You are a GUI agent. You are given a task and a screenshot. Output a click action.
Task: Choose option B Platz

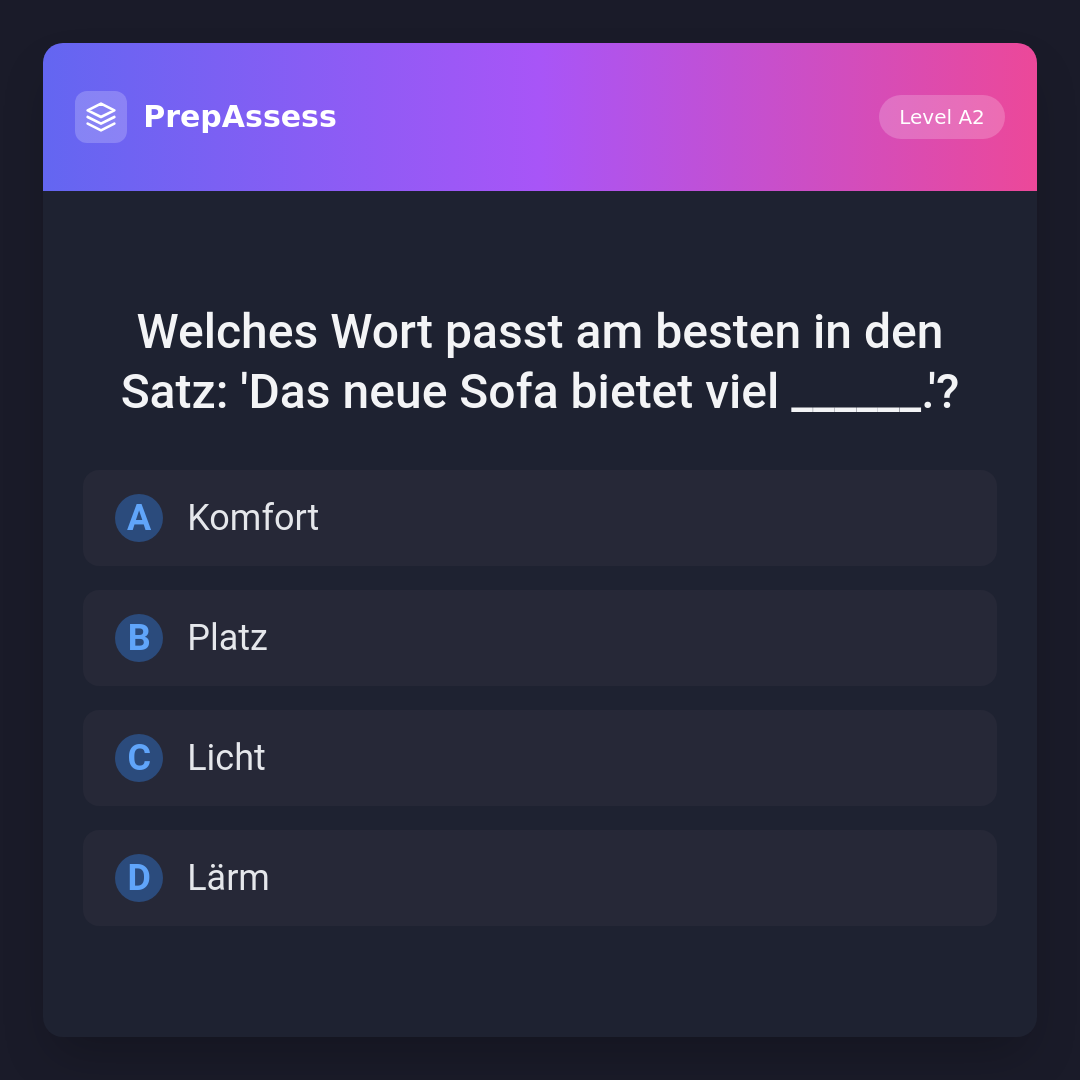pos(540,638)
